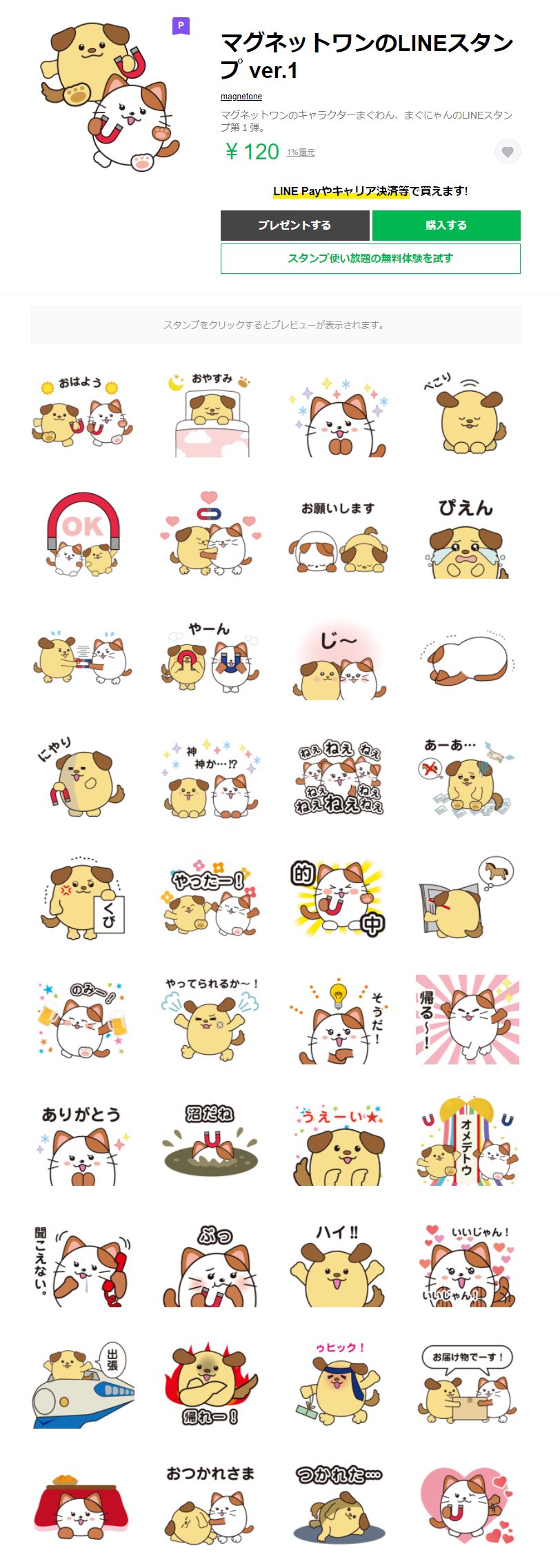Tap the プレゼントする gift button
The width and height of the screenshot is (560, 1568).
click(x=294, y=226)
